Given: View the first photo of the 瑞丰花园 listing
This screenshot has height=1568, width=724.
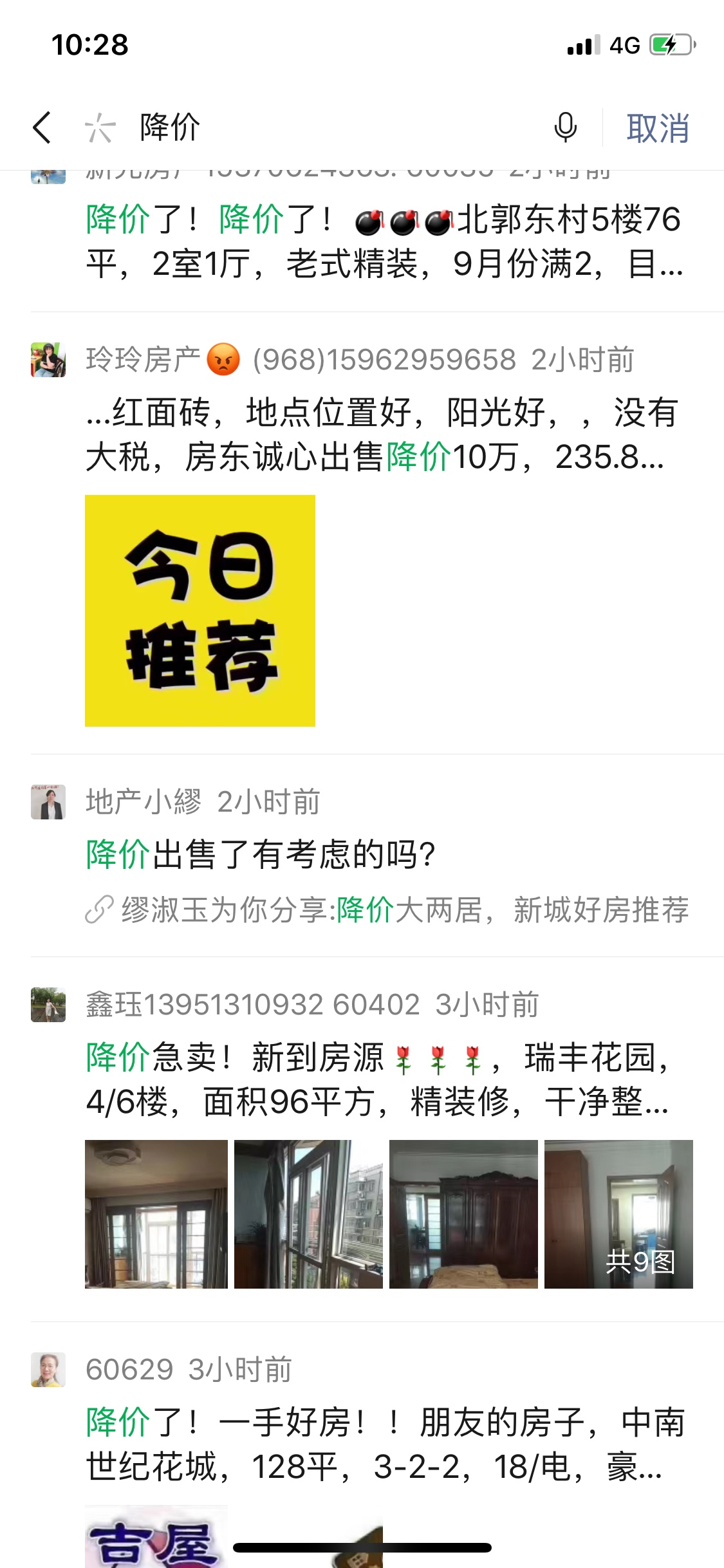Looking at the screenshot, I should point(156,1214).
